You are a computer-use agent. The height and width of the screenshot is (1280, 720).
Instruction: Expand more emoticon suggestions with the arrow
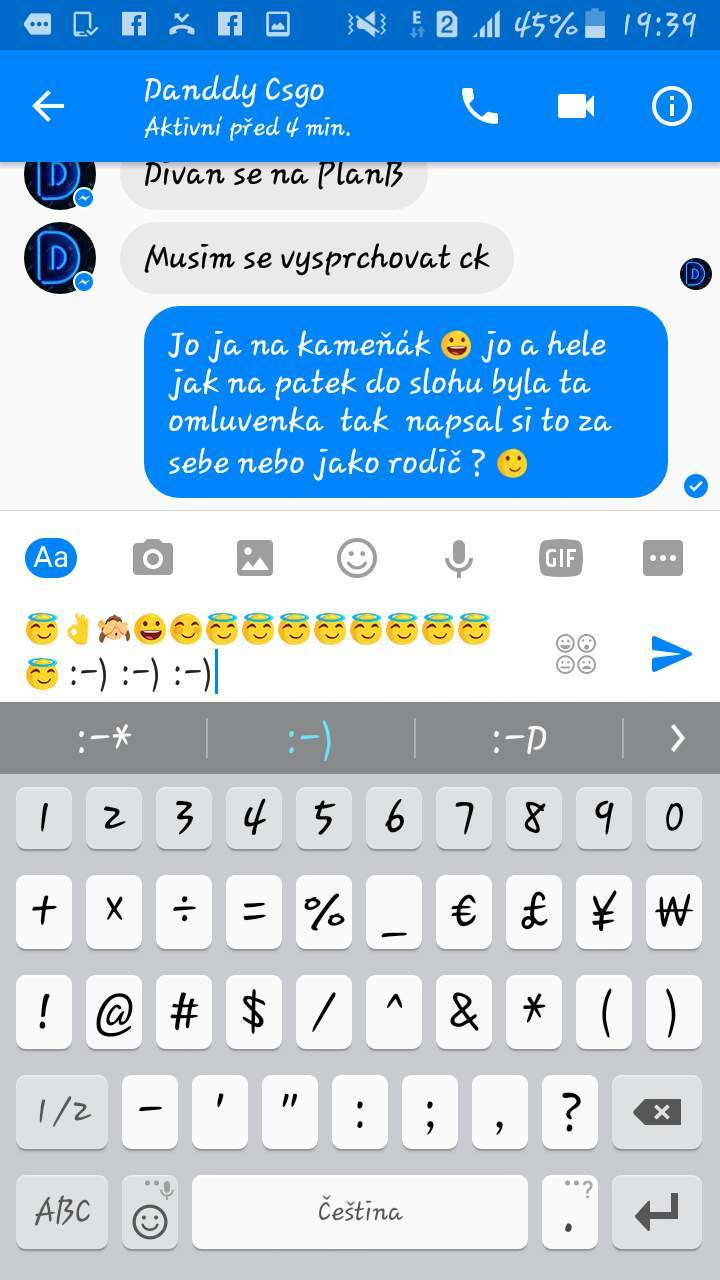tap(677, 739)
